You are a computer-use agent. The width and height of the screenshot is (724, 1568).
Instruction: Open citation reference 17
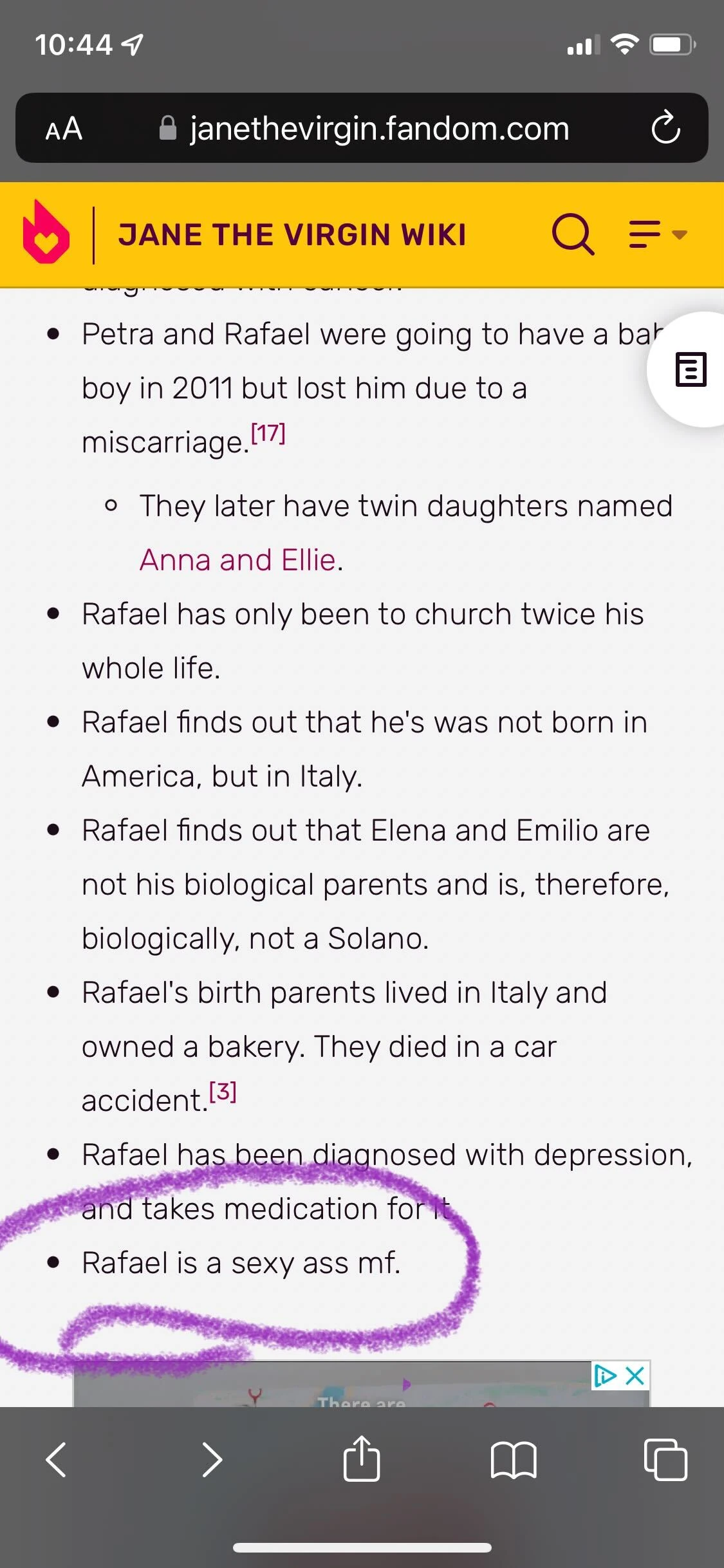[x=268, y=434]
